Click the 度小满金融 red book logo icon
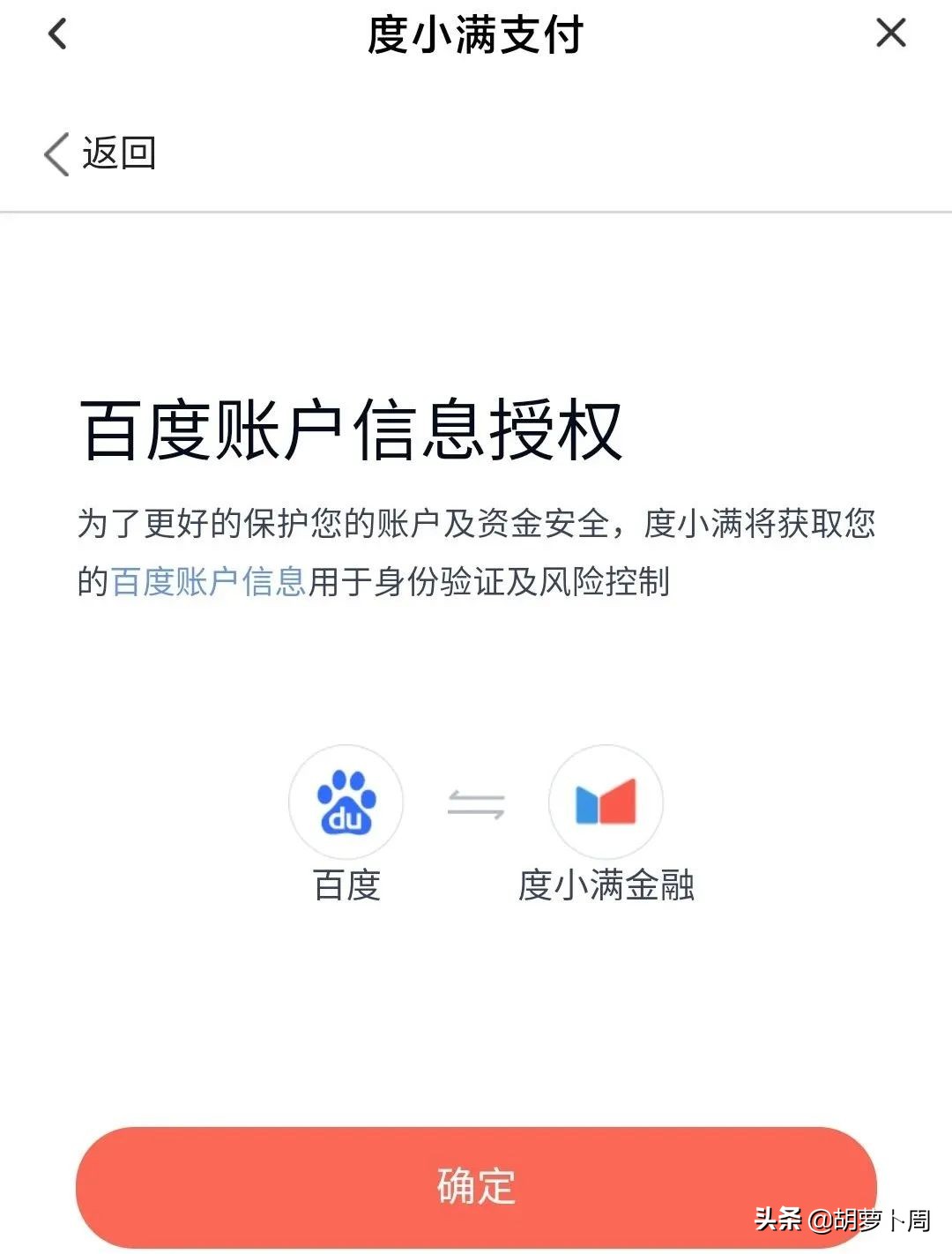The image size is (952, 1254). tap(606, 801)
